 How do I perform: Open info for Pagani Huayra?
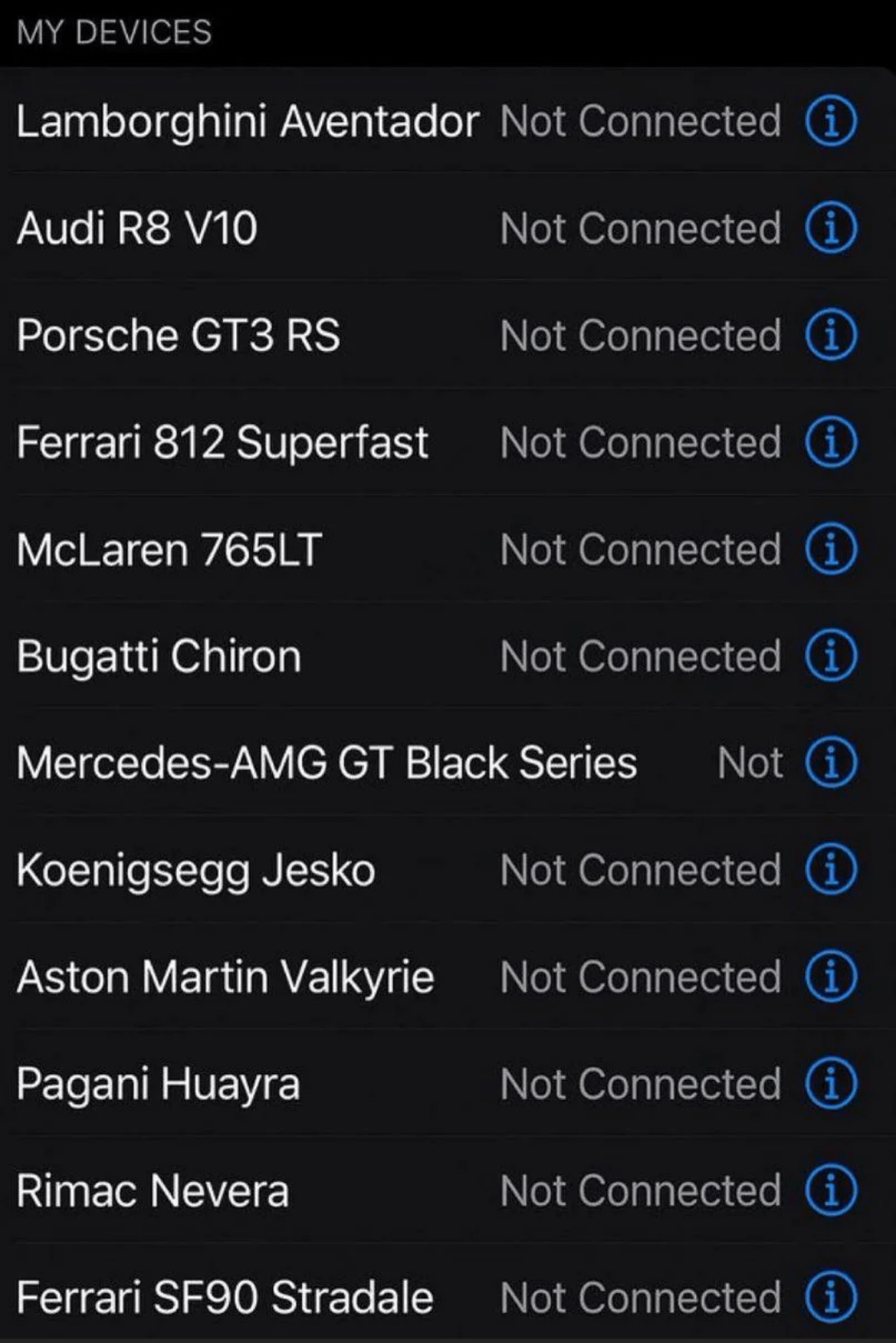[830, 1084]
